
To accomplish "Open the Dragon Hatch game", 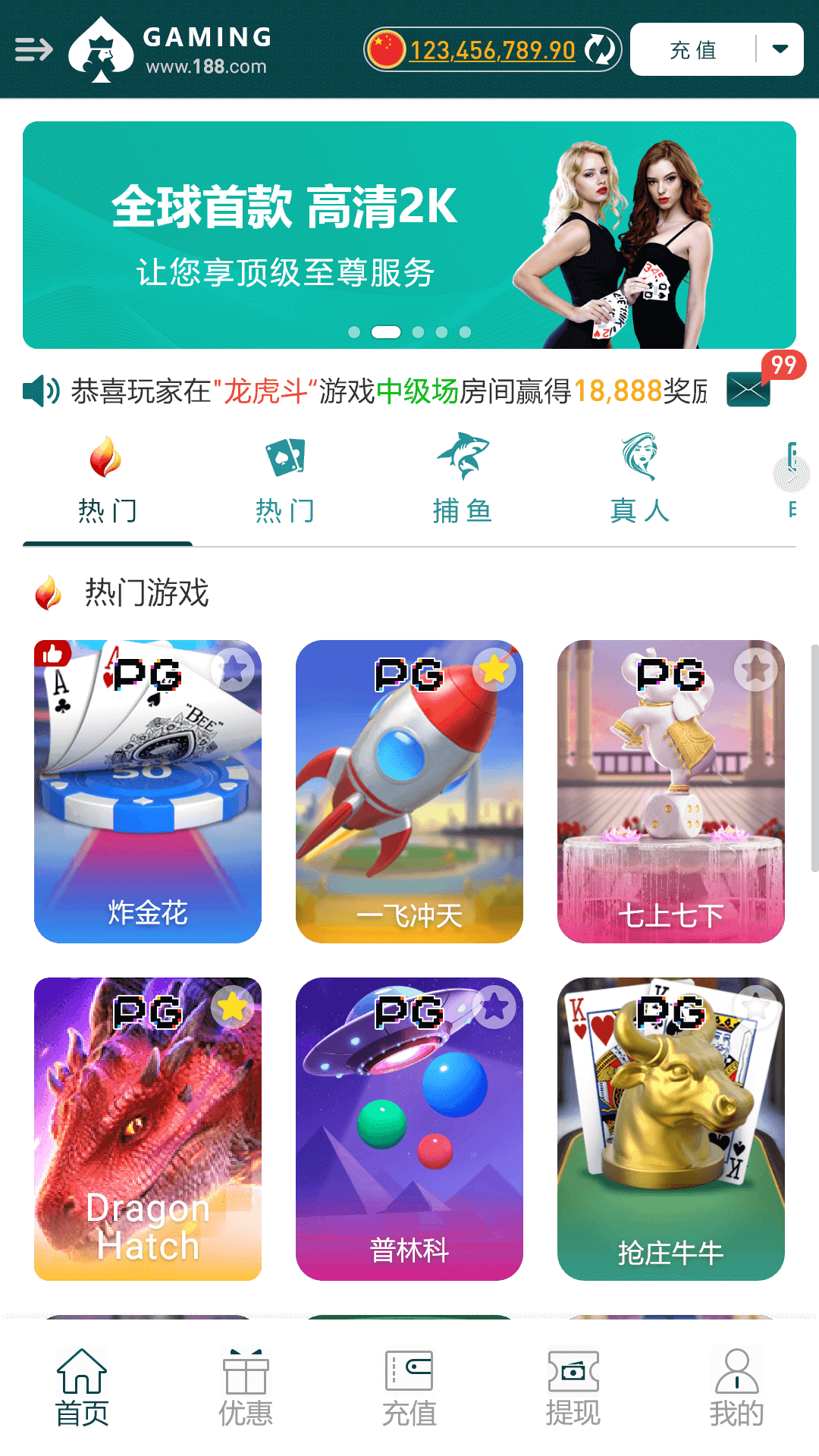I will point(148,1129).
